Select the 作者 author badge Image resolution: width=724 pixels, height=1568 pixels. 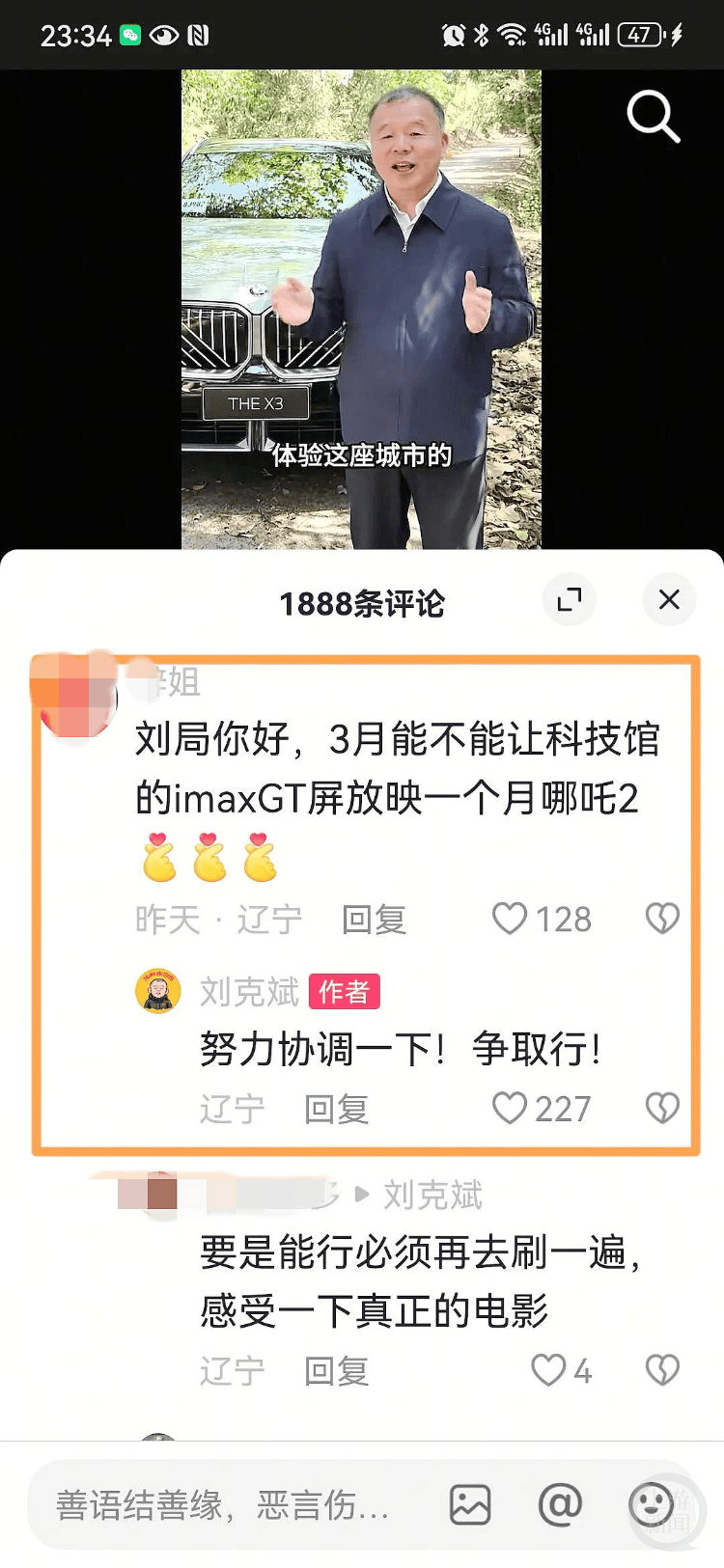(345, 992)
